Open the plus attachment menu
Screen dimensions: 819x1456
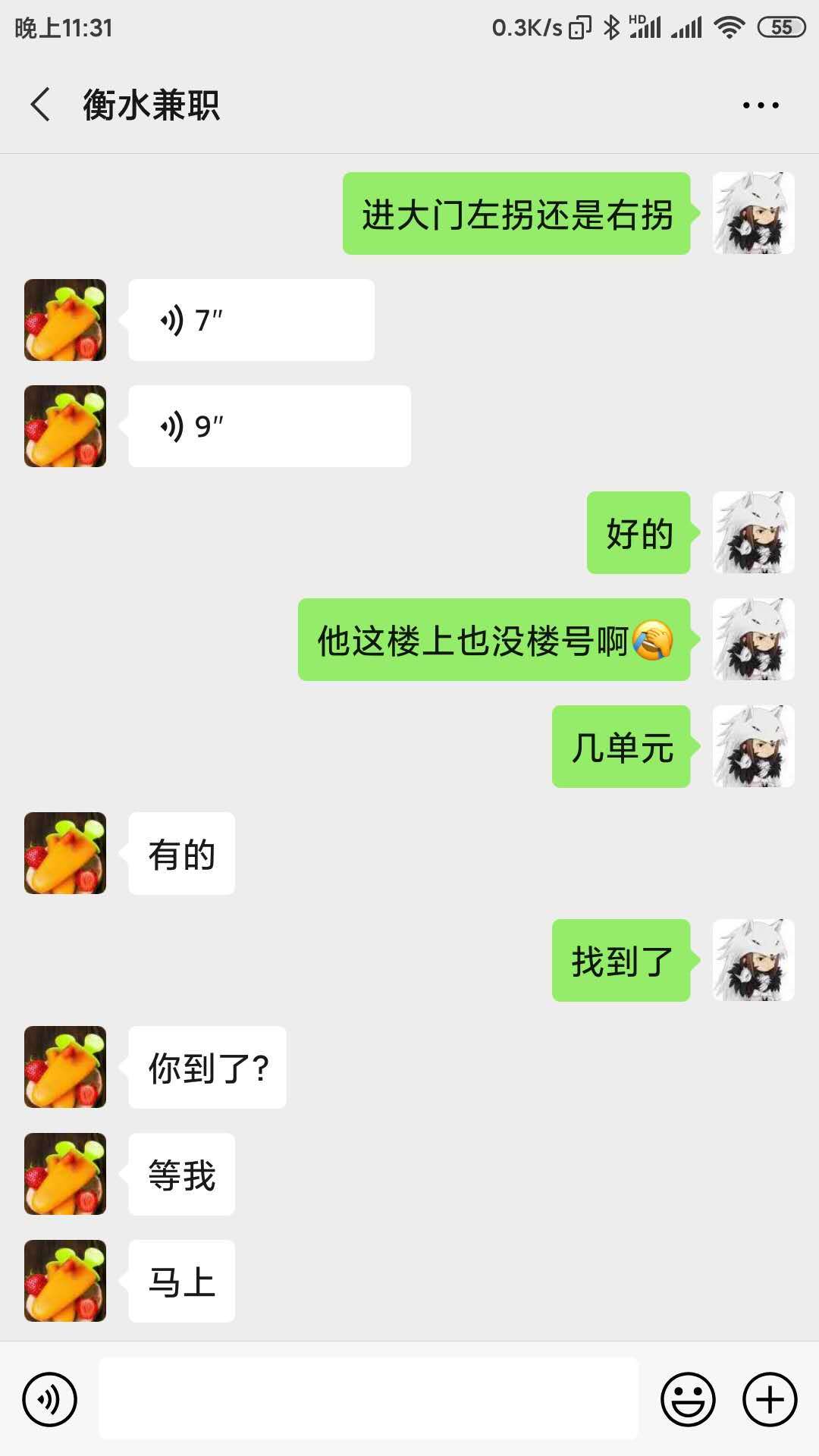768,1400
